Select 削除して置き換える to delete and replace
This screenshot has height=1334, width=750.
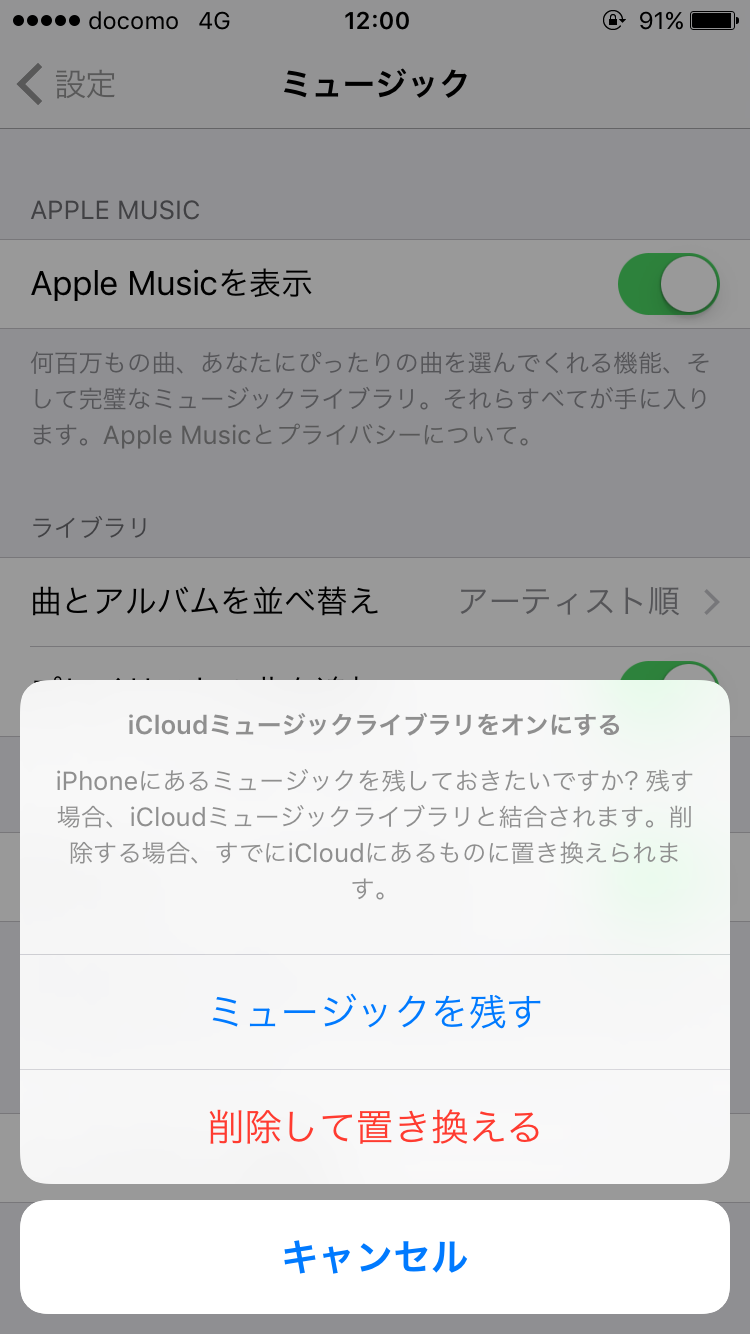[375, 1127]
